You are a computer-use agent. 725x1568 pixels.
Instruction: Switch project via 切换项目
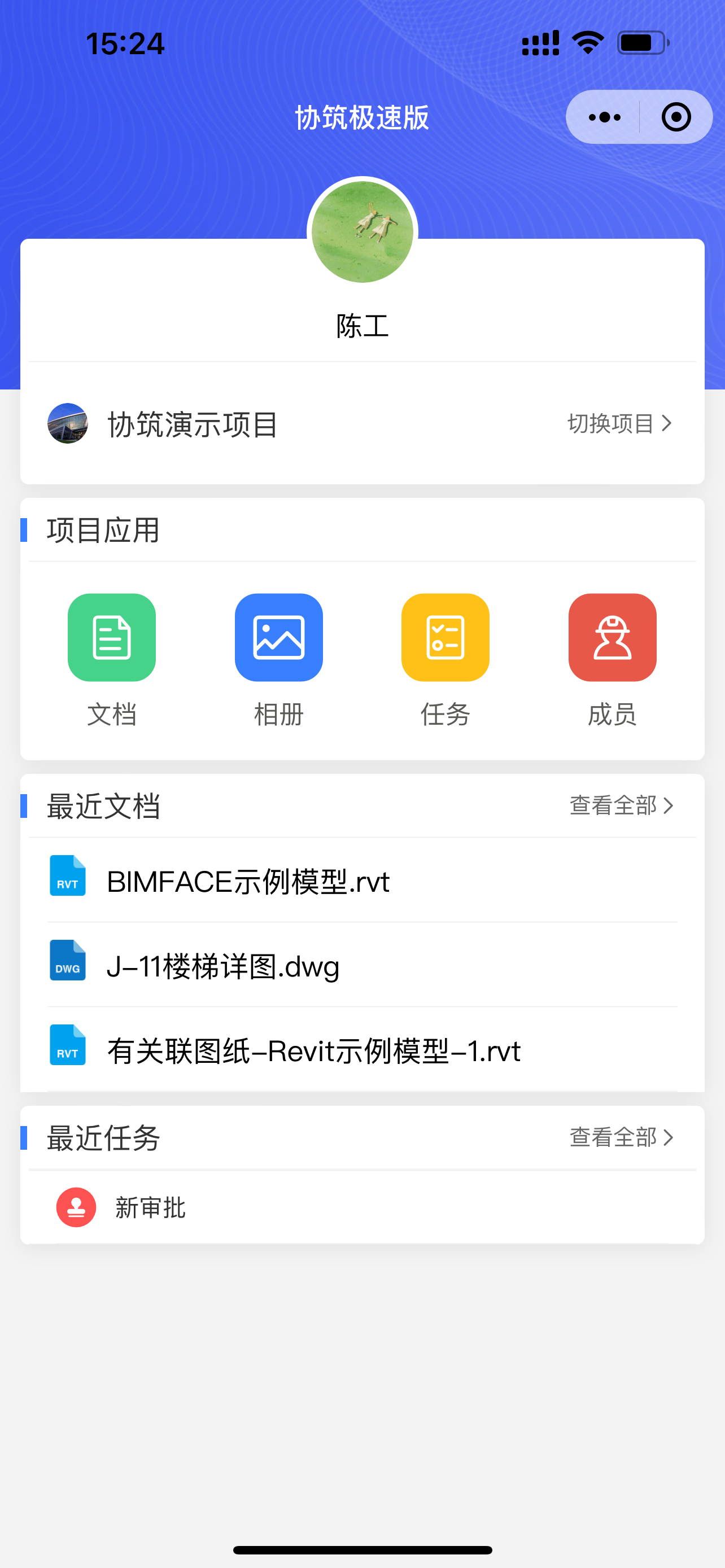(x=619, y=424)
